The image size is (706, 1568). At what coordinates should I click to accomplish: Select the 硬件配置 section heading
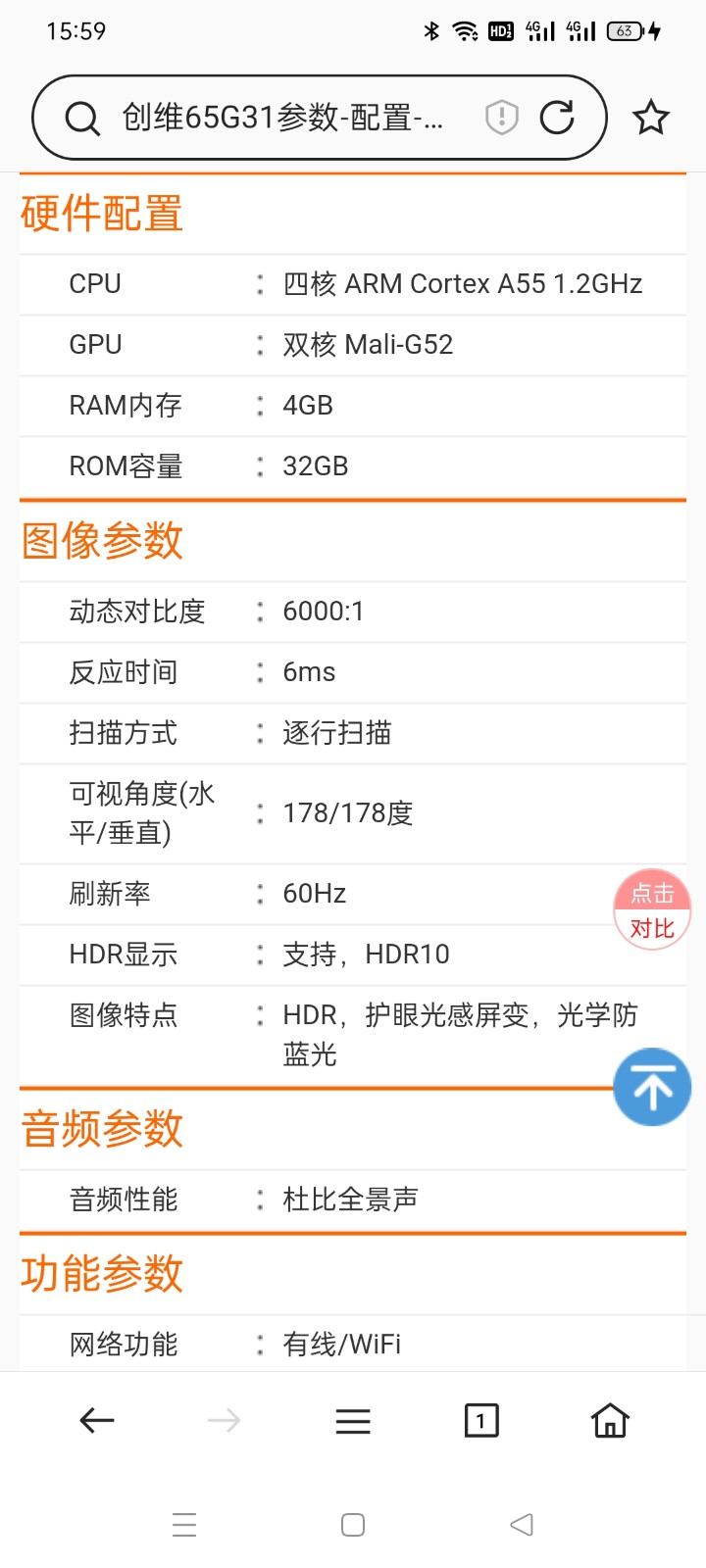[98, 214]
